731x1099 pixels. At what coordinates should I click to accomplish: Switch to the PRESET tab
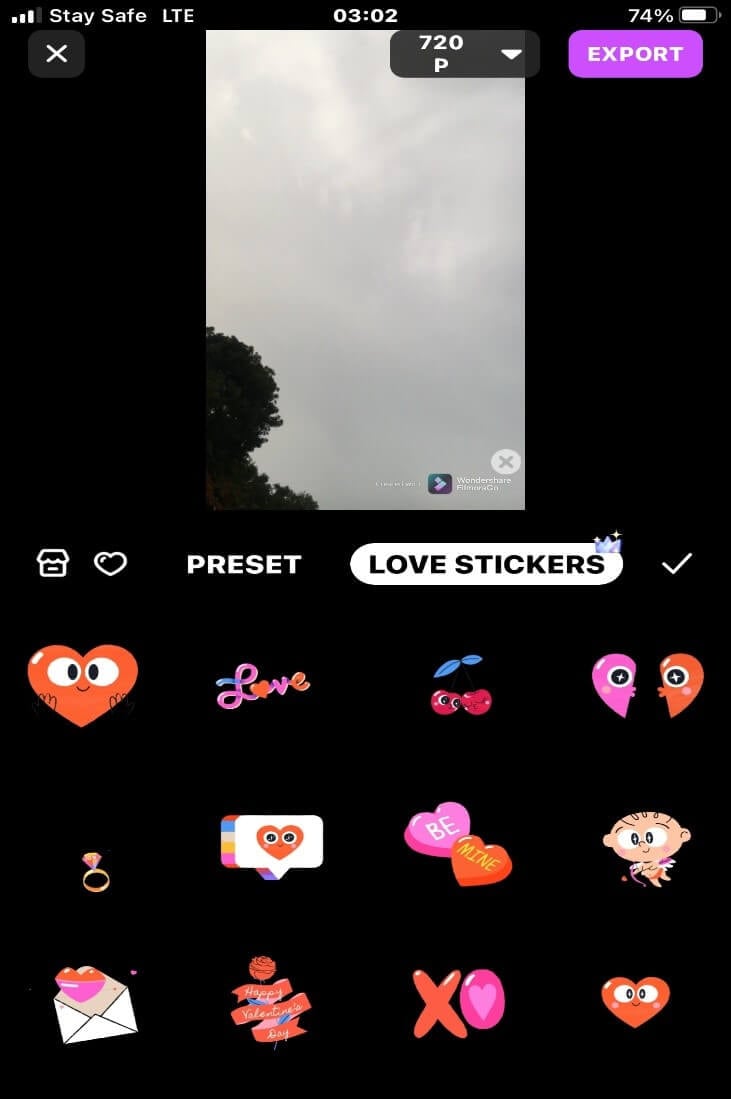pyautogui.click(x=244, y=564)
